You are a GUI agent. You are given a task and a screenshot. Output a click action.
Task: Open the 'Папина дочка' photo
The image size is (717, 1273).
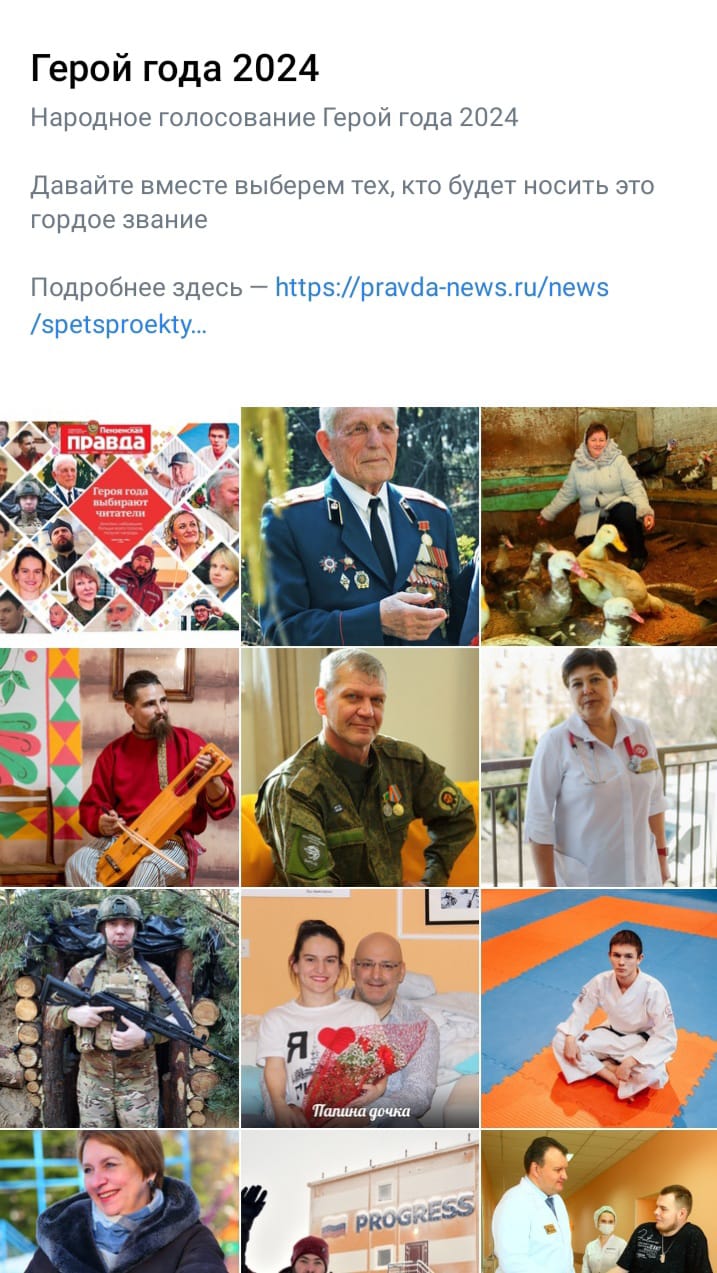coord(360,1008)
